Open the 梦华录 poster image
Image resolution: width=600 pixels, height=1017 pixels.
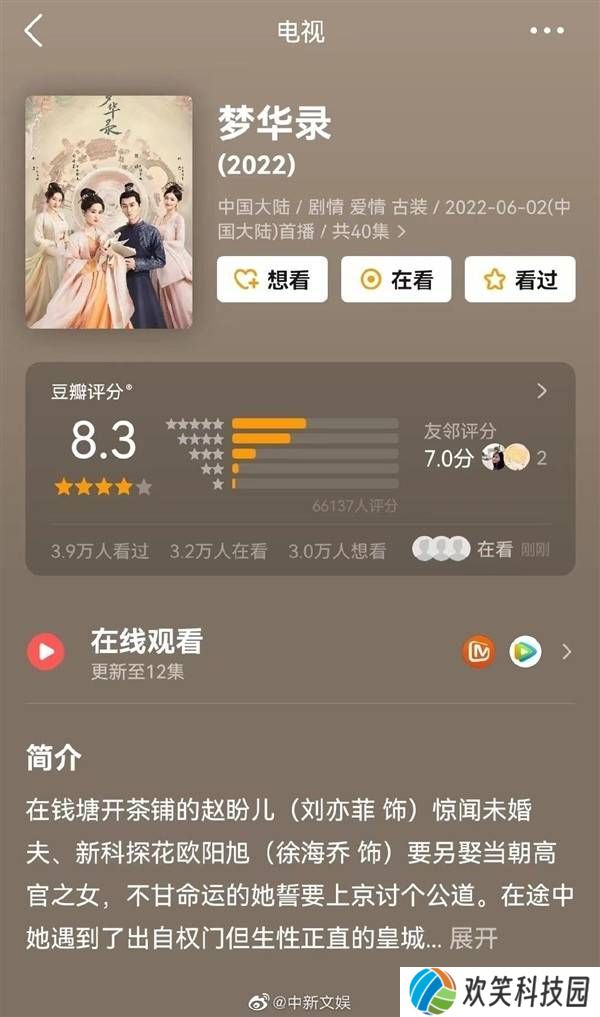tap(109, 212)
